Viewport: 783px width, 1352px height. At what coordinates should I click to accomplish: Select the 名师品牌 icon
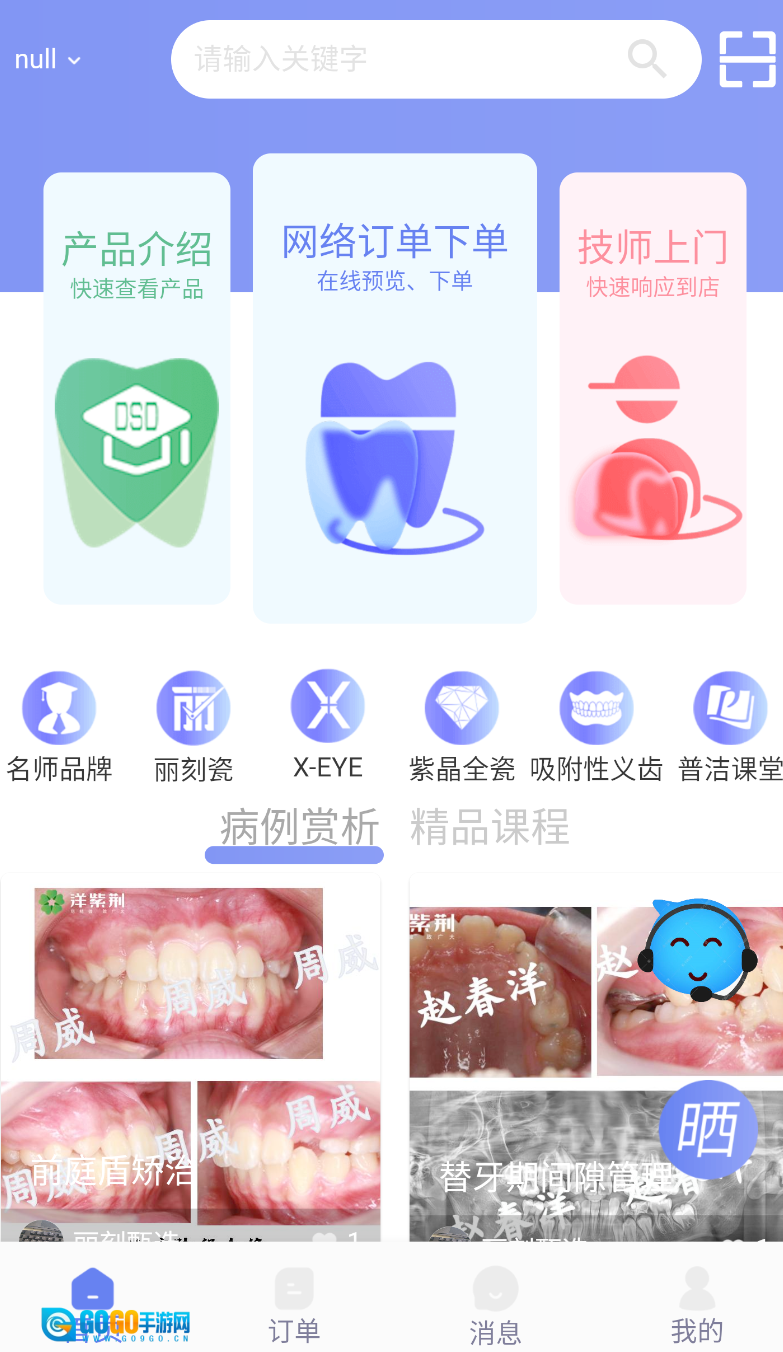pos(59,707)
